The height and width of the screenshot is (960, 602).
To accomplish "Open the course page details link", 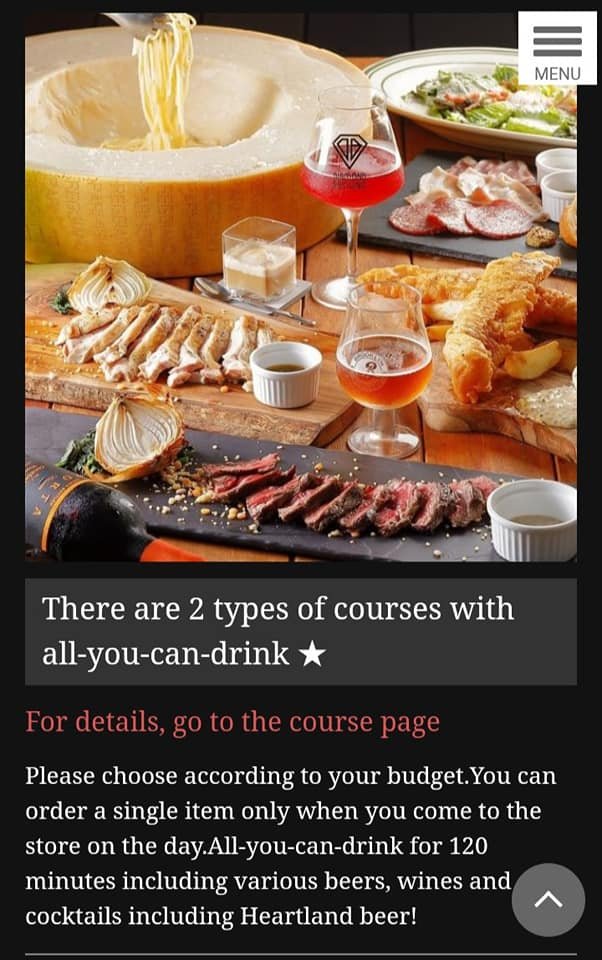I will coord(232,722).
